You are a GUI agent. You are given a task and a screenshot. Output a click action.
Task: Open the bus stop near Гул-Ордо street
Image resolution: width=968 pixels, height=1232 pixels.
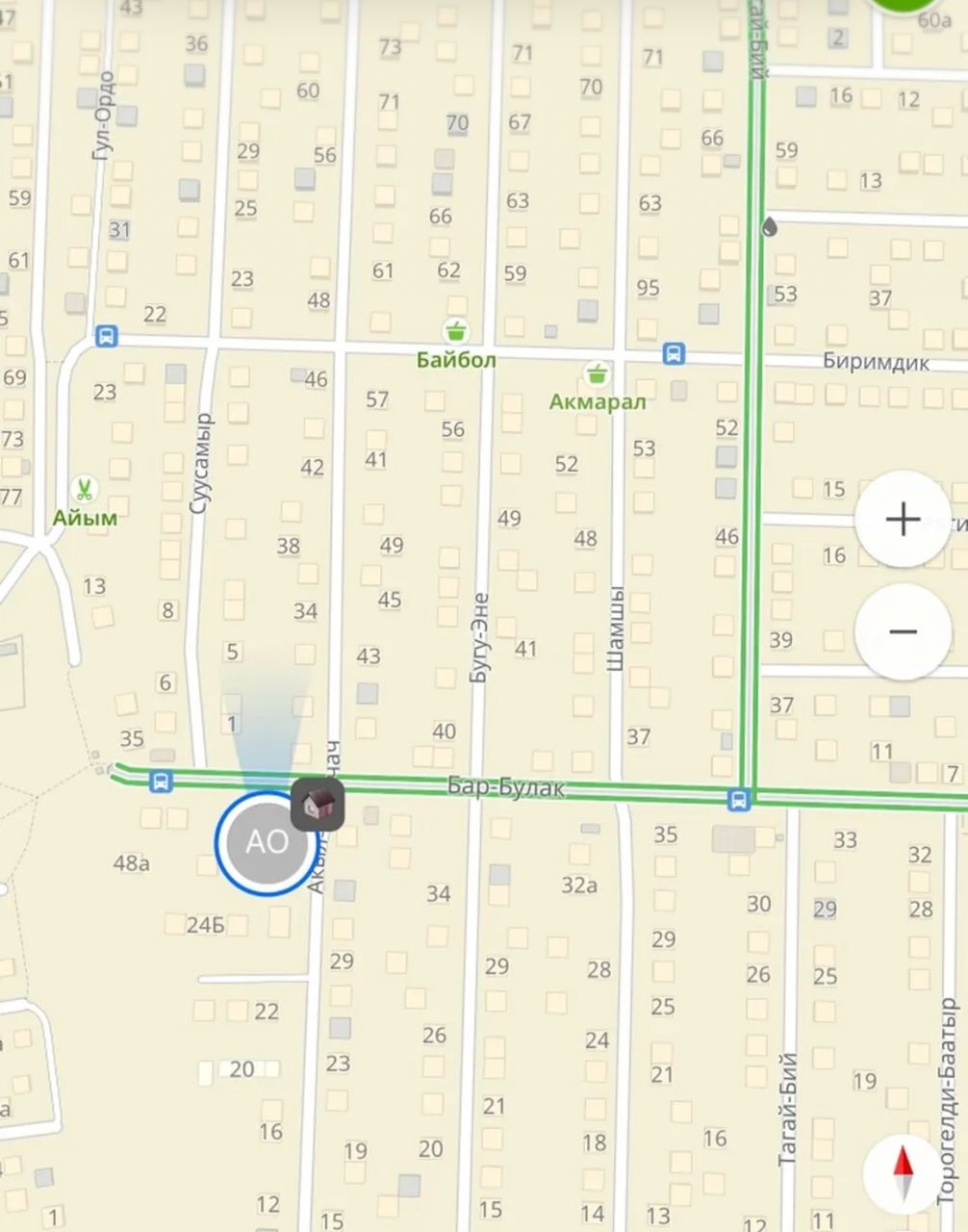pos(107,337)
